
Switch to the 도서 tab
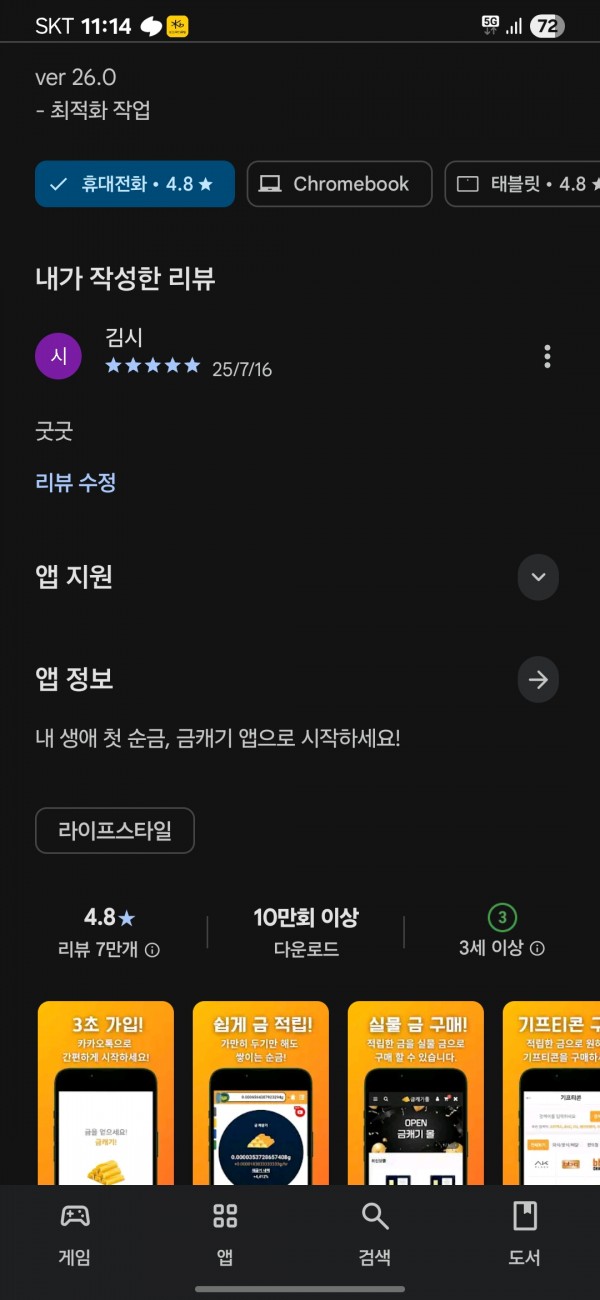coord(525,1234)
